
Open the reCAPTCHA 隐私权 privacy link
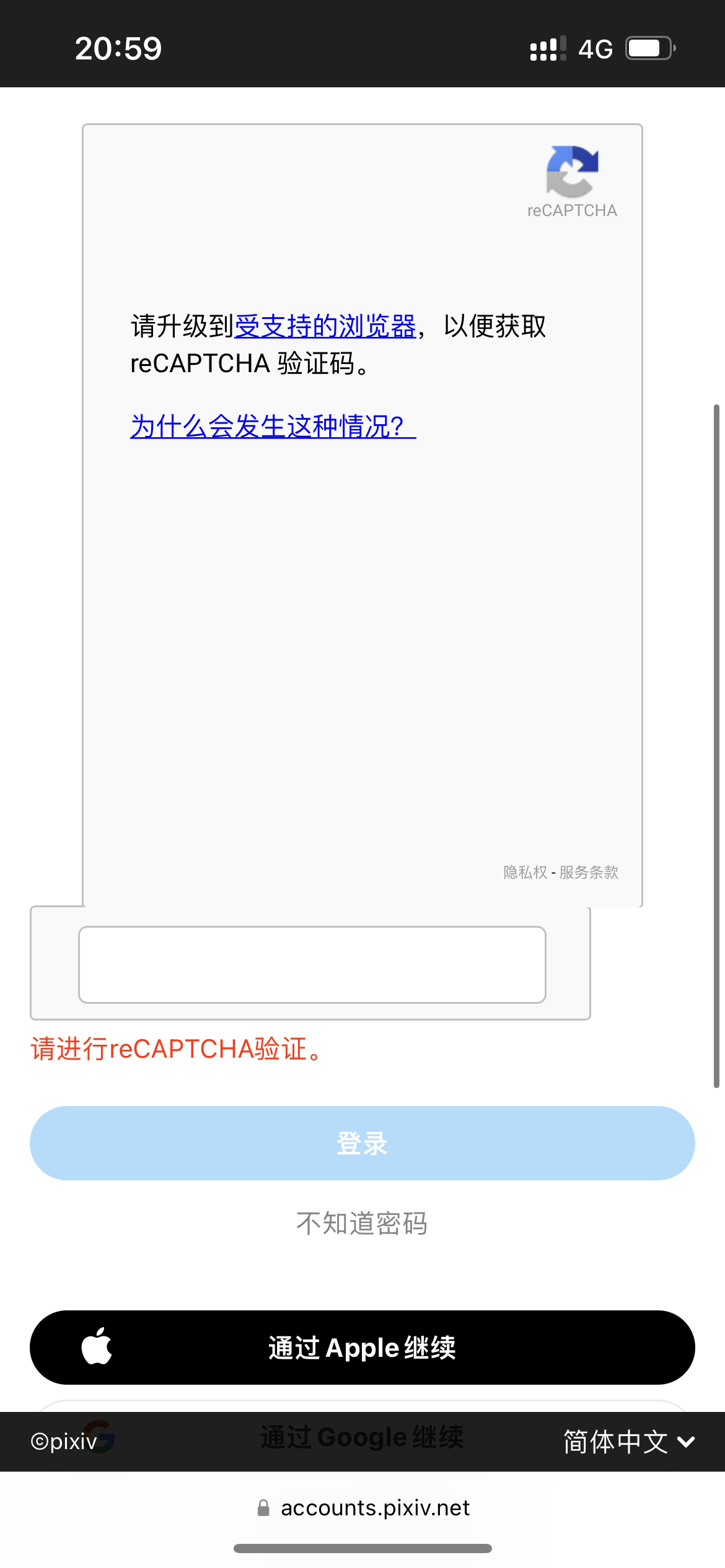pyautogui.click(x=525, y=872)
